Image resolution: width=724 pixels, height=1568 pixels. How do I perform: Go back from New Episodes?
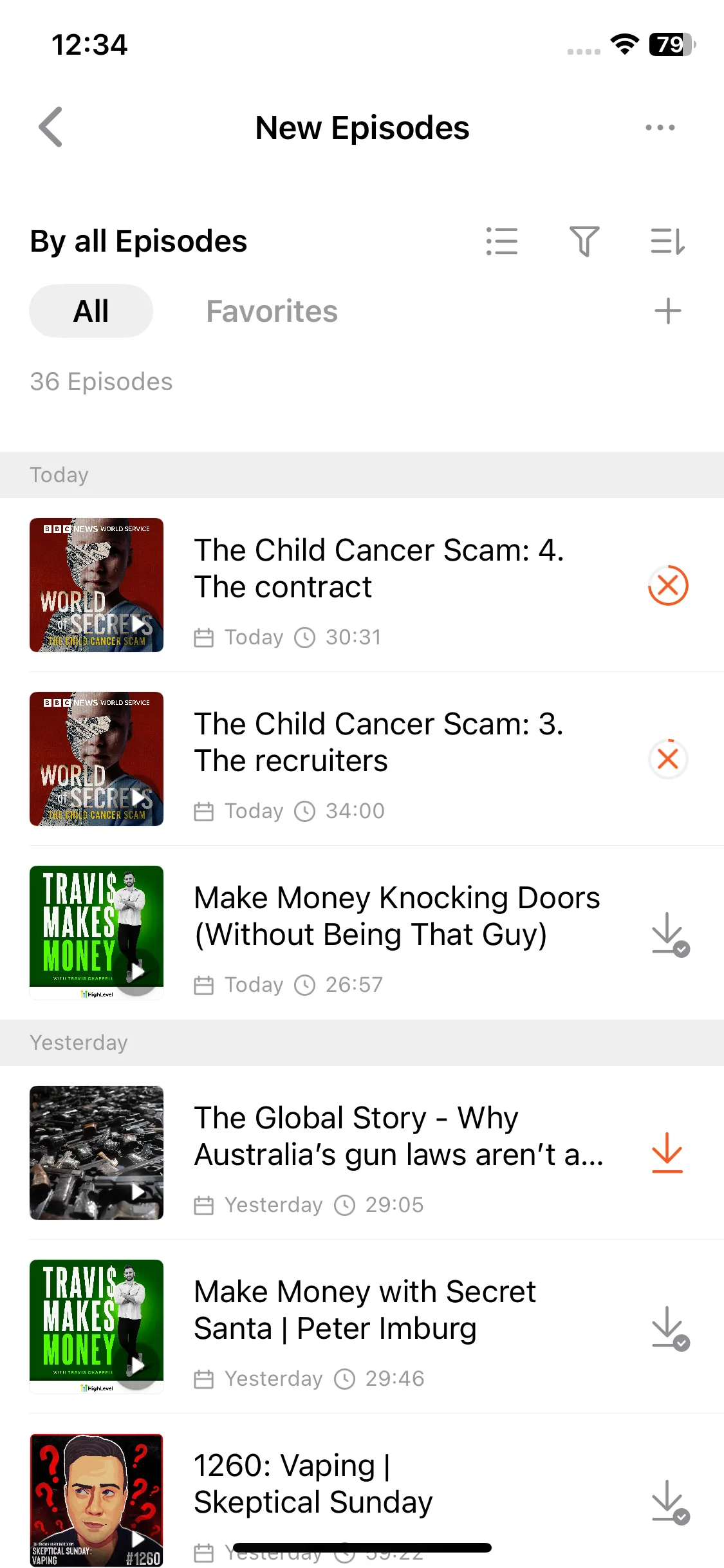click(x=51, y=127)
